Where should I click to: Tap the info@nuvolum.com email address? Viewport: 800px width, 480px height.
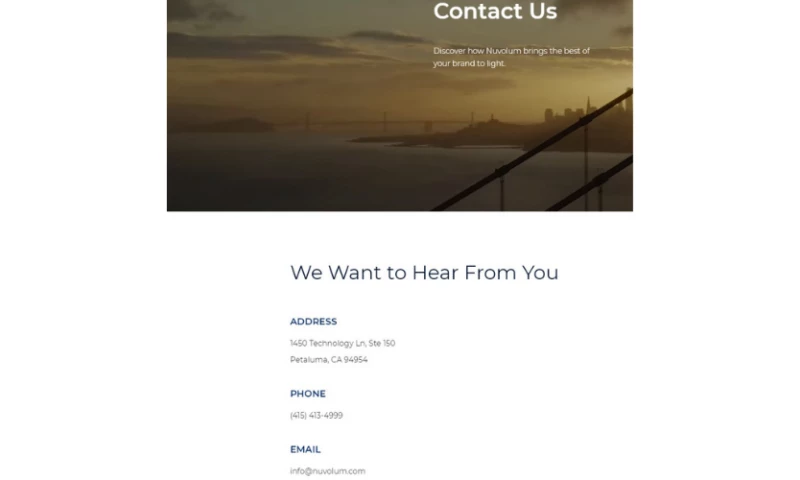(x=327, y=471)
